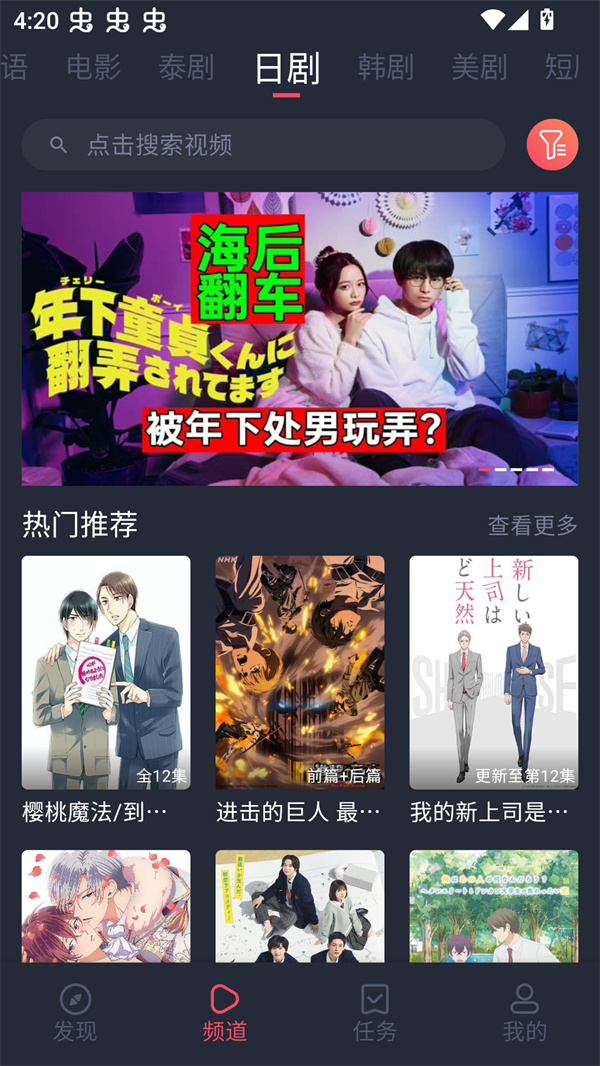
Task: Open the 美剧 tab
Action: (479, 67)
